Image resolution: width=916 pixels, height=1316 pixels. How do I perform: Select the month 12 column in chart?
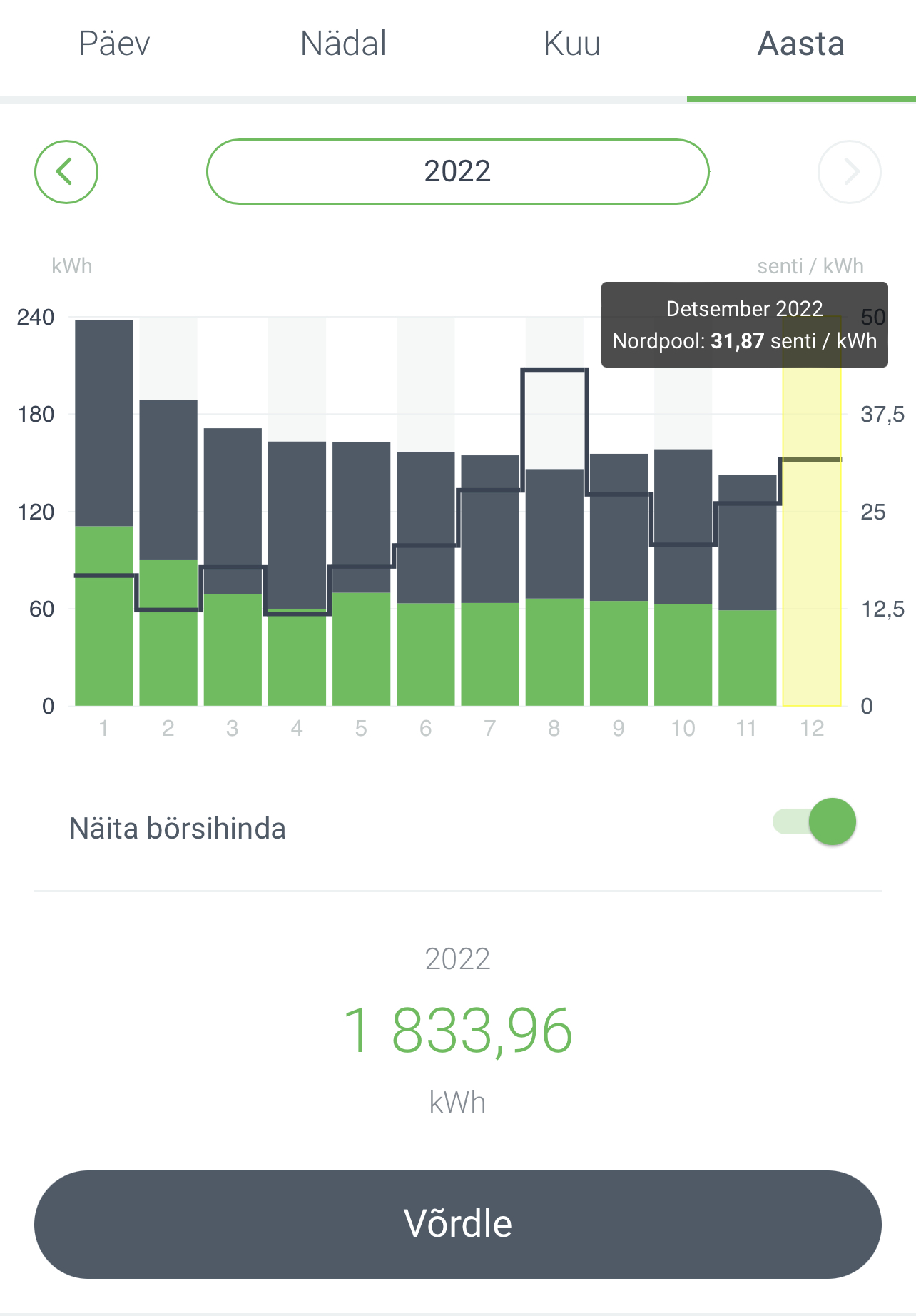pos(812,535)
